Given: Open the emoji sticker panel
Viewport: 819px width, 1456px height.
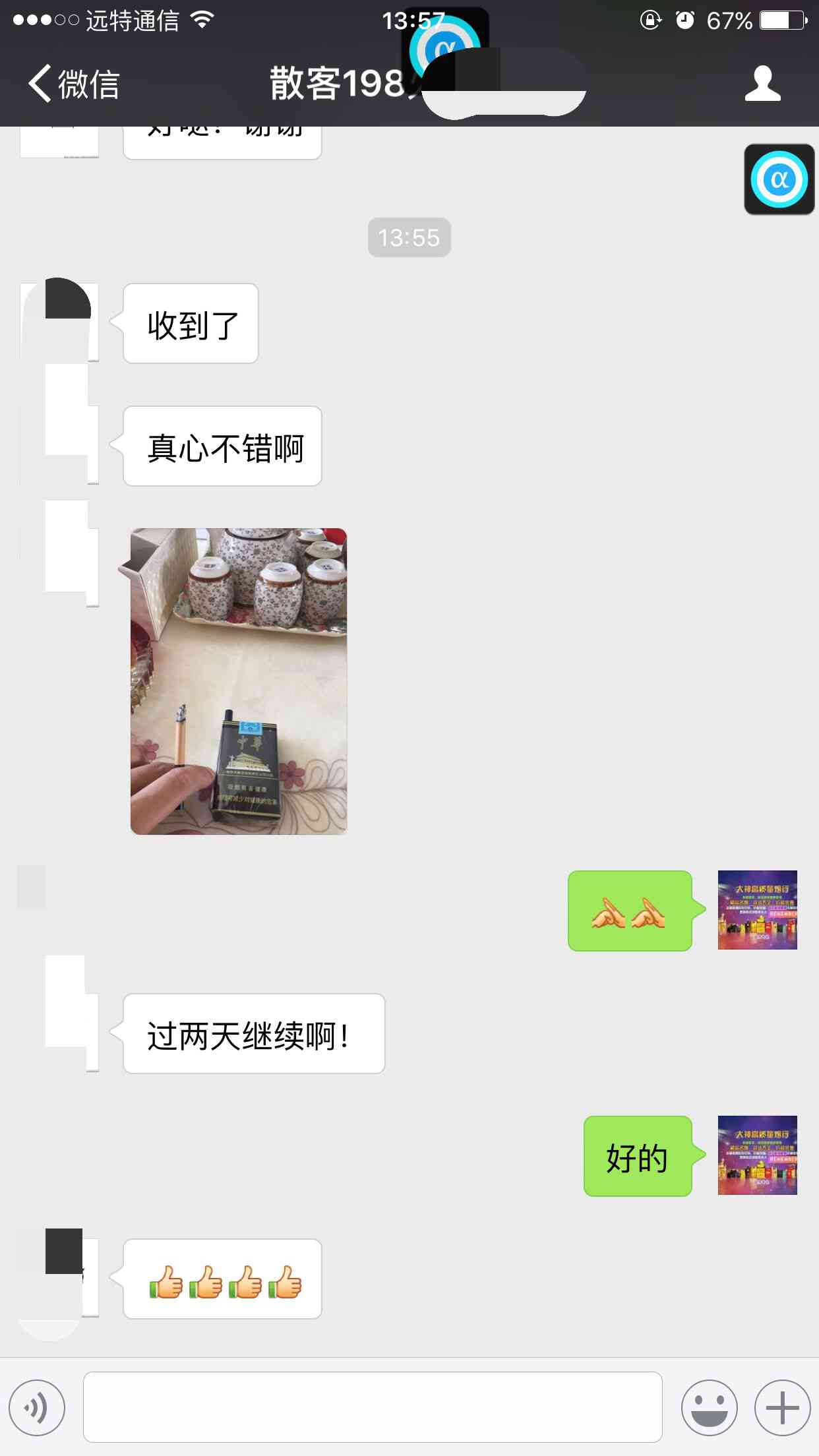Looking at the screenshot, I should pyautogui.click(x=709, y=1408).
